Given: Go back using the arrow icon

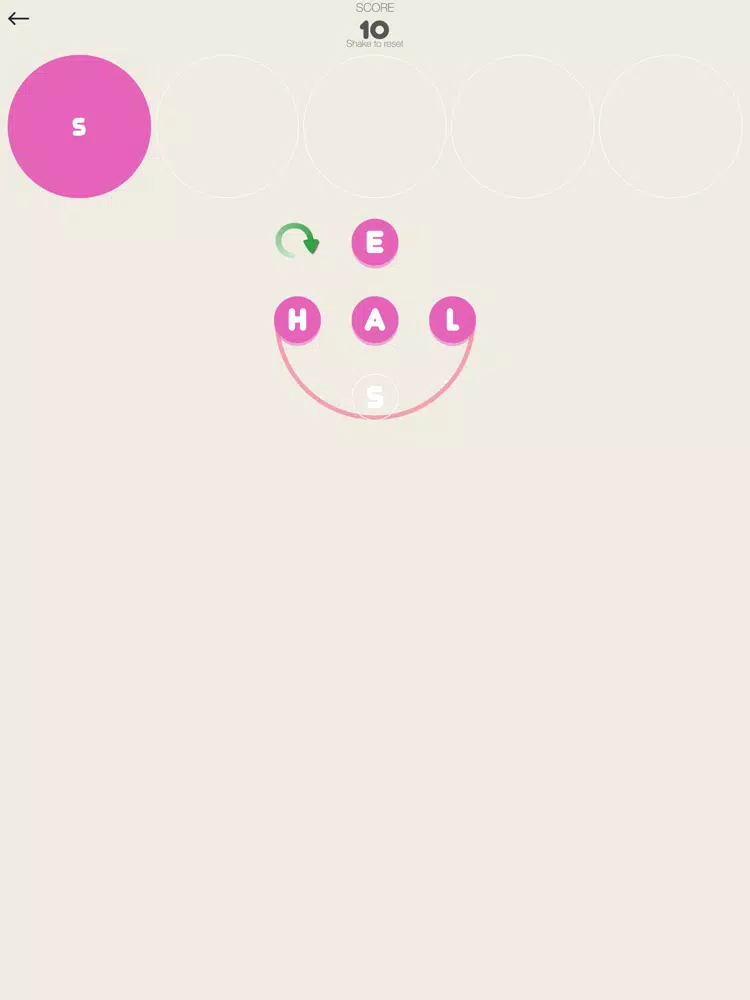Looking at the screenshot, I should click(x=18, y=18).
